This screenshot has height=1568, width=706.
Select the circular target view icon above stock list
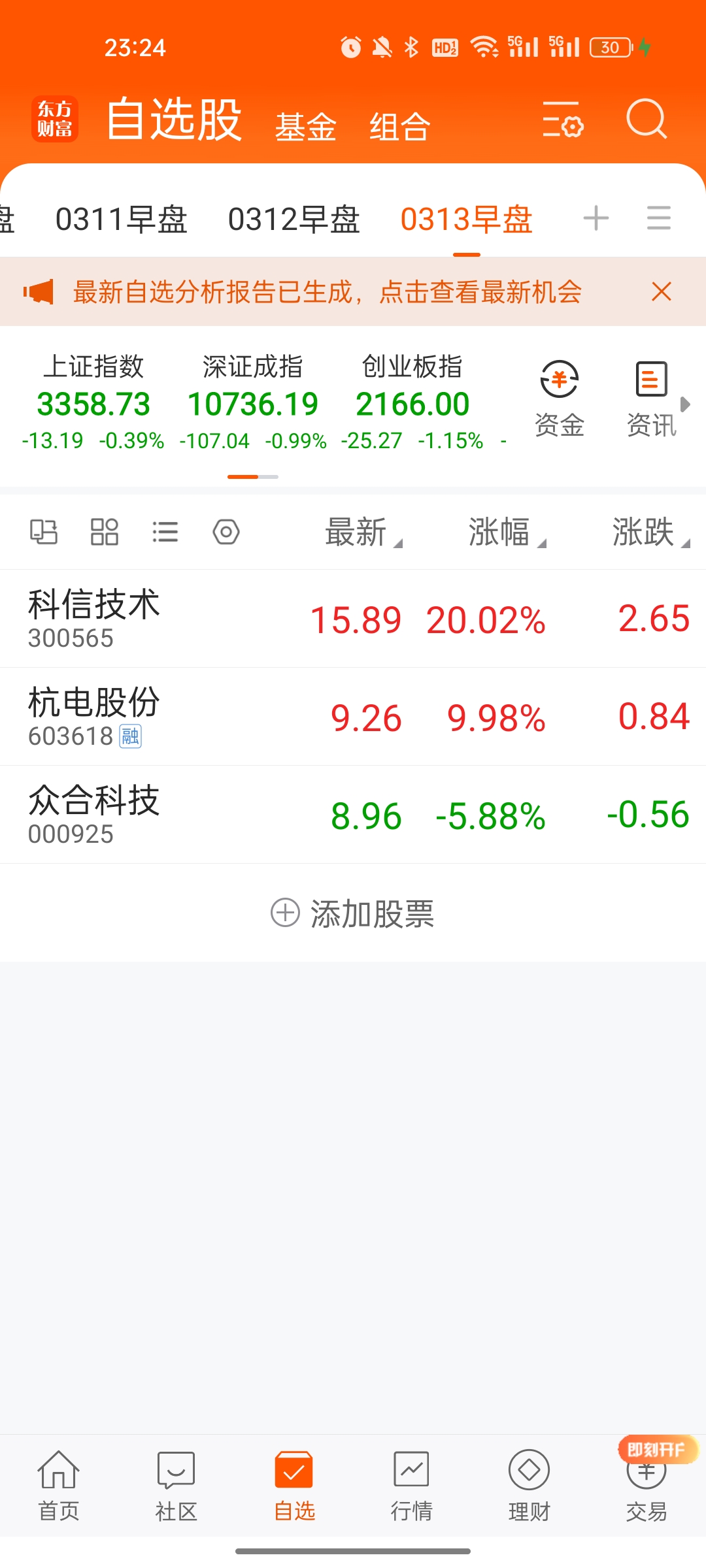[226, 532]
